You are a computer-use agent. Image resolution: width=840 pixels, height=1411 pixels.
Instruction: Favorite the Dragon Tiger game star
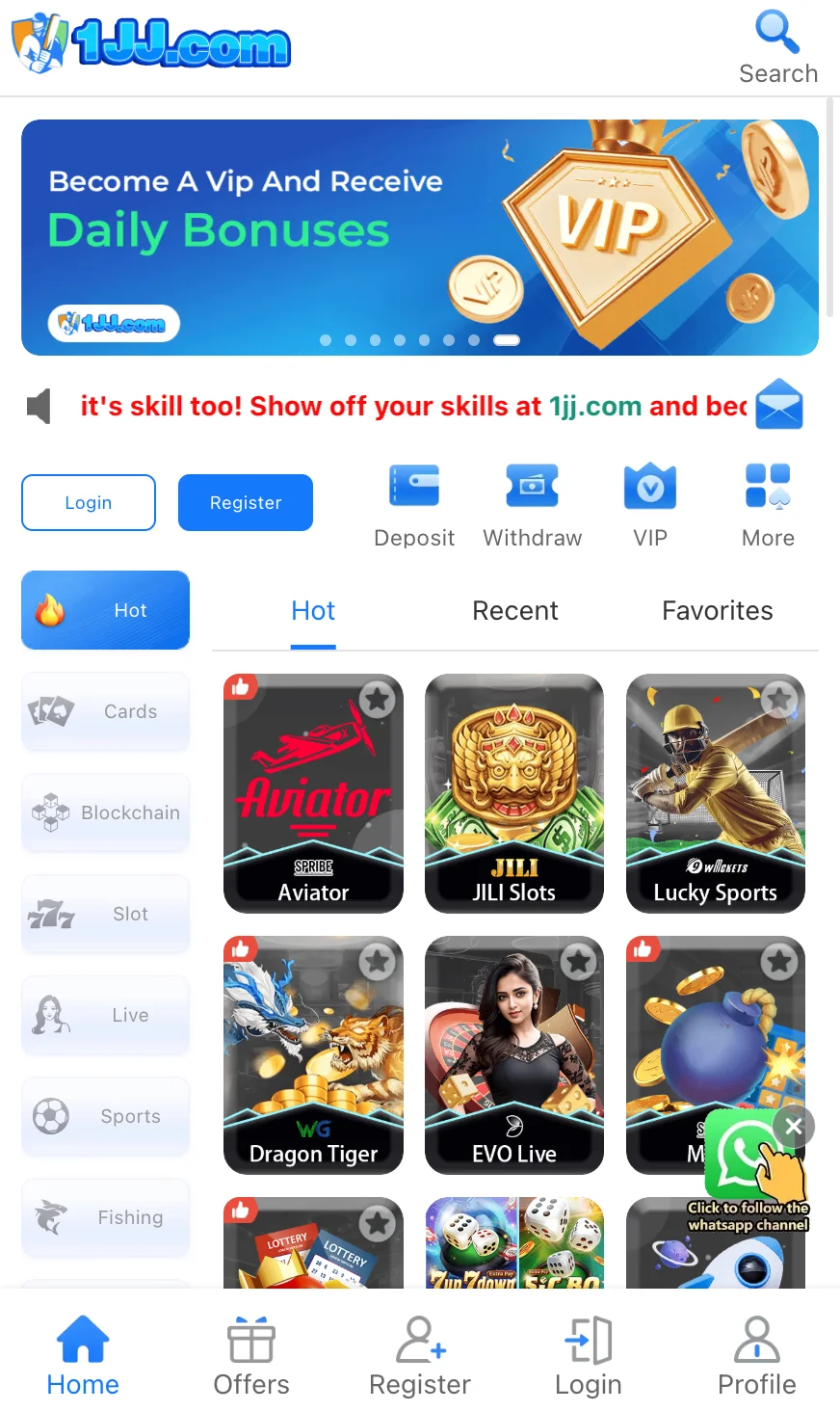tap(378, 961)
